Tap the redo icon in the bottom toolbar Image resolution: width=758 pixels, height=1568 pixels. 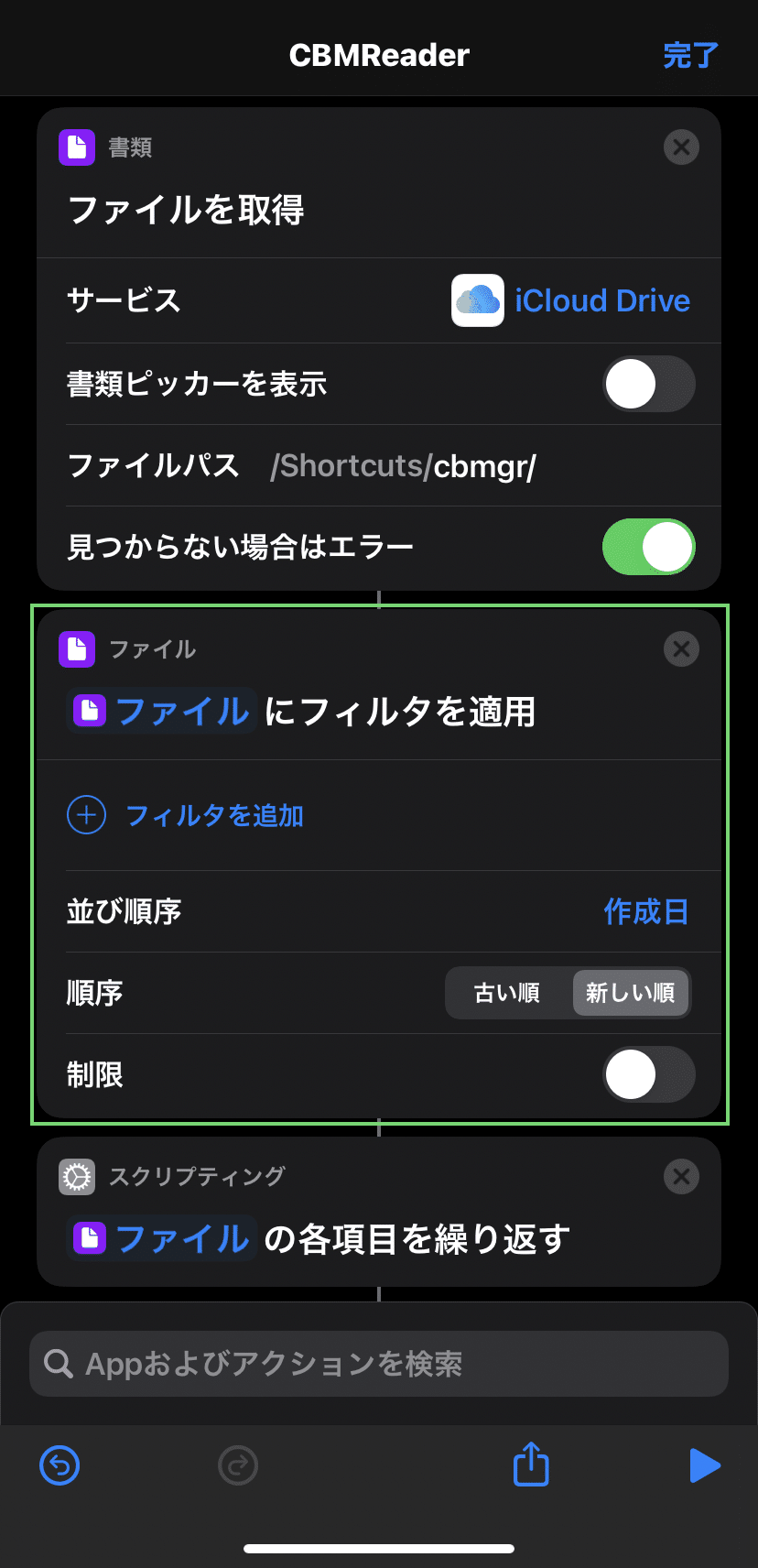tap(237, 1465)
